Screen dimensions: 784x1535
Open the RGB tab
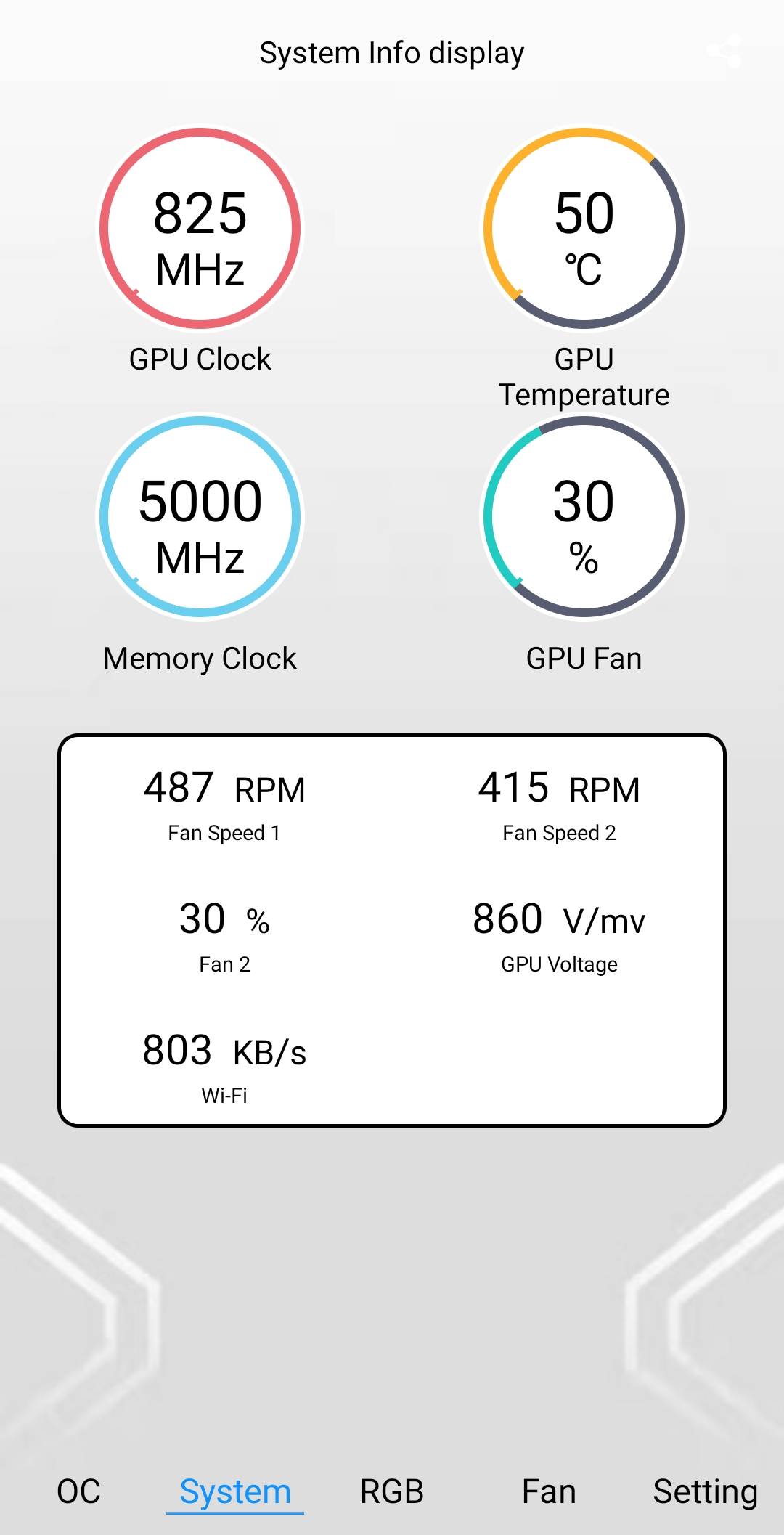pos(392,1491)
